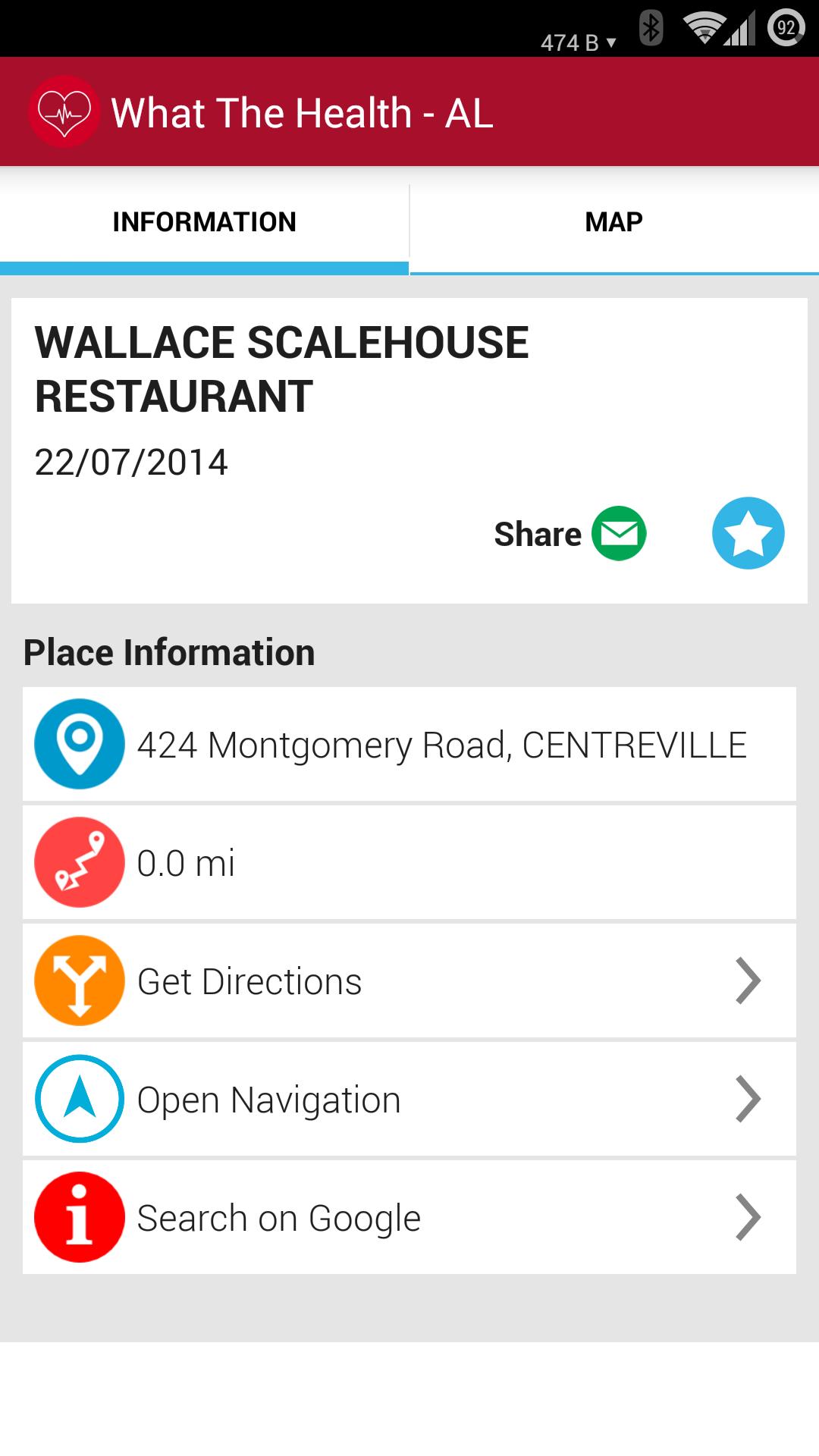Viewport: 819px width, 1456px height.
Task: Add restaurant to favorites with star
Action: 748,533
